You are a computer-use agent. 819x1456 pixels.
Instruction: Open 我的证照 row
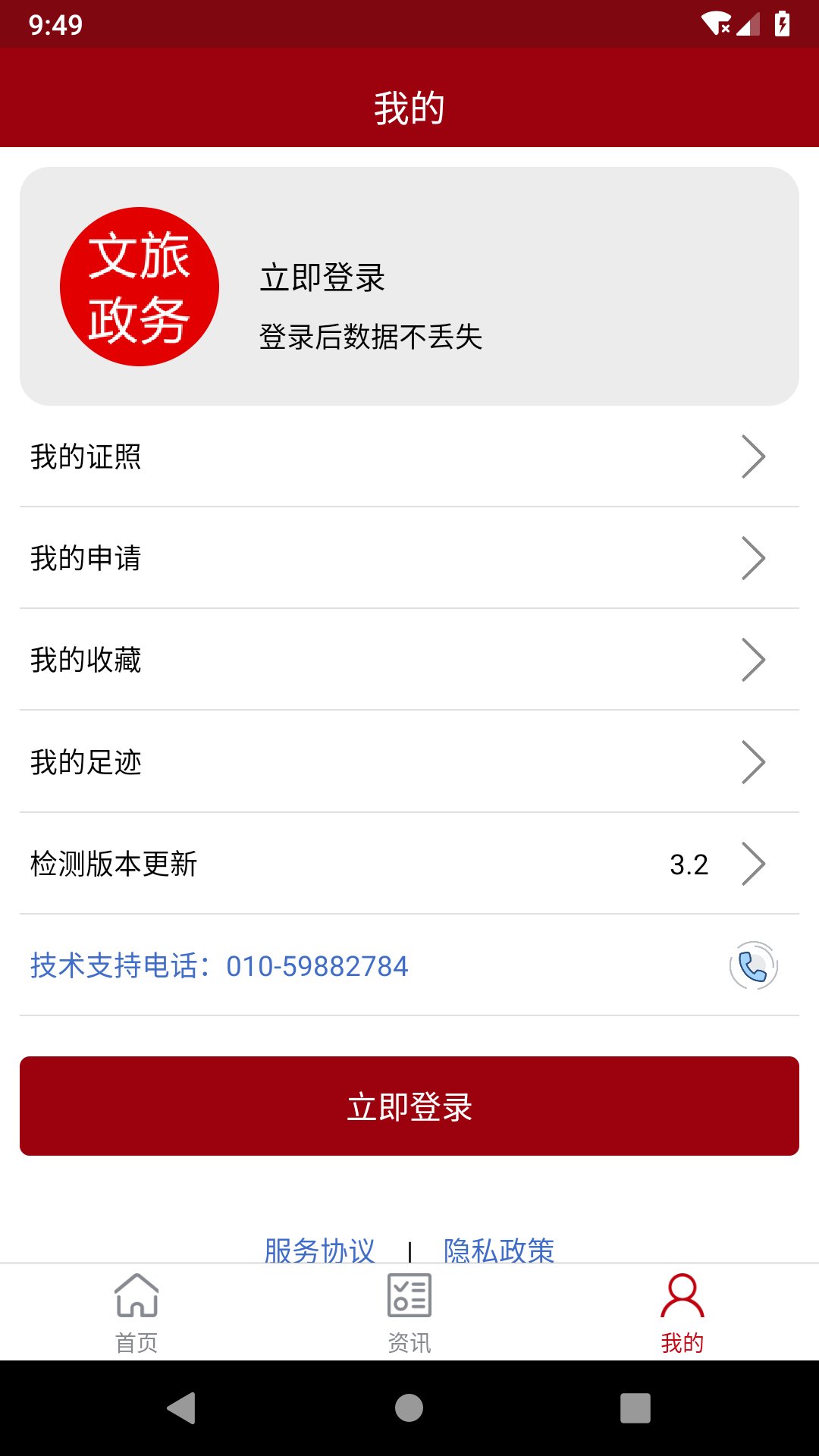coord(409,457)
